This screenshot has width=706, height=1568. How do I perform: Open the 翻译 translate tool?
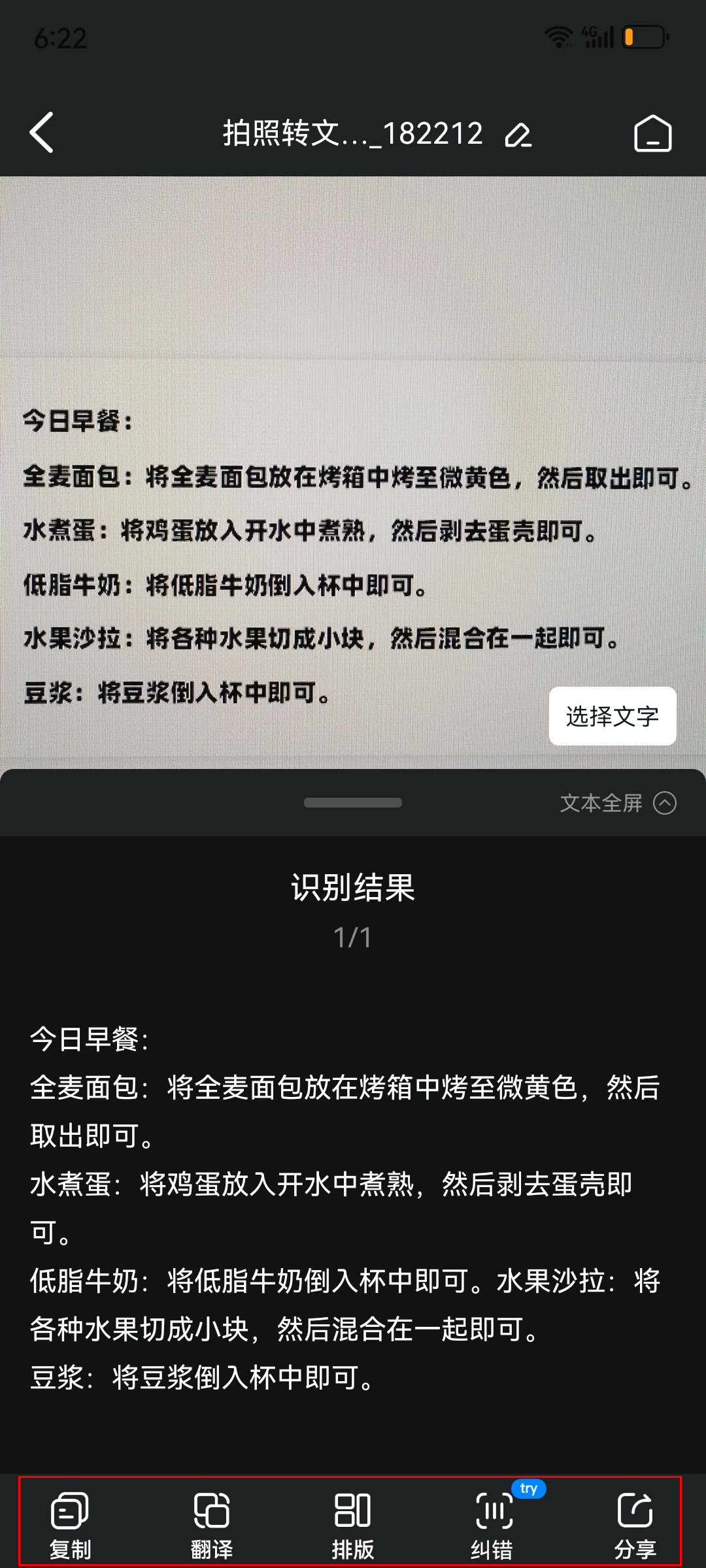click(211, 1509)
